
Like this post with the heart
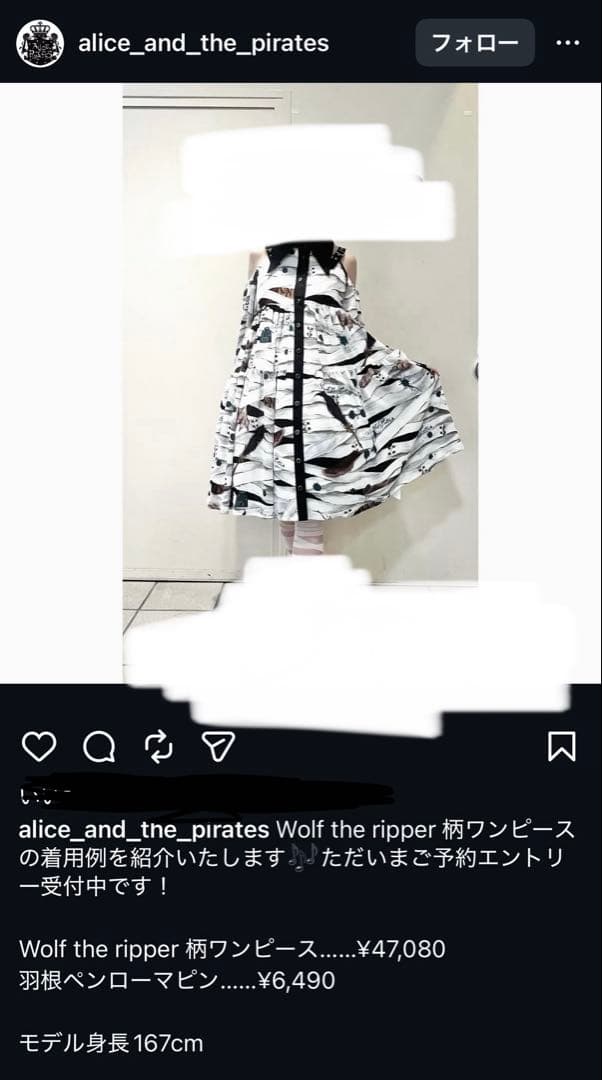pyautogui.click(x=39, y=746)
